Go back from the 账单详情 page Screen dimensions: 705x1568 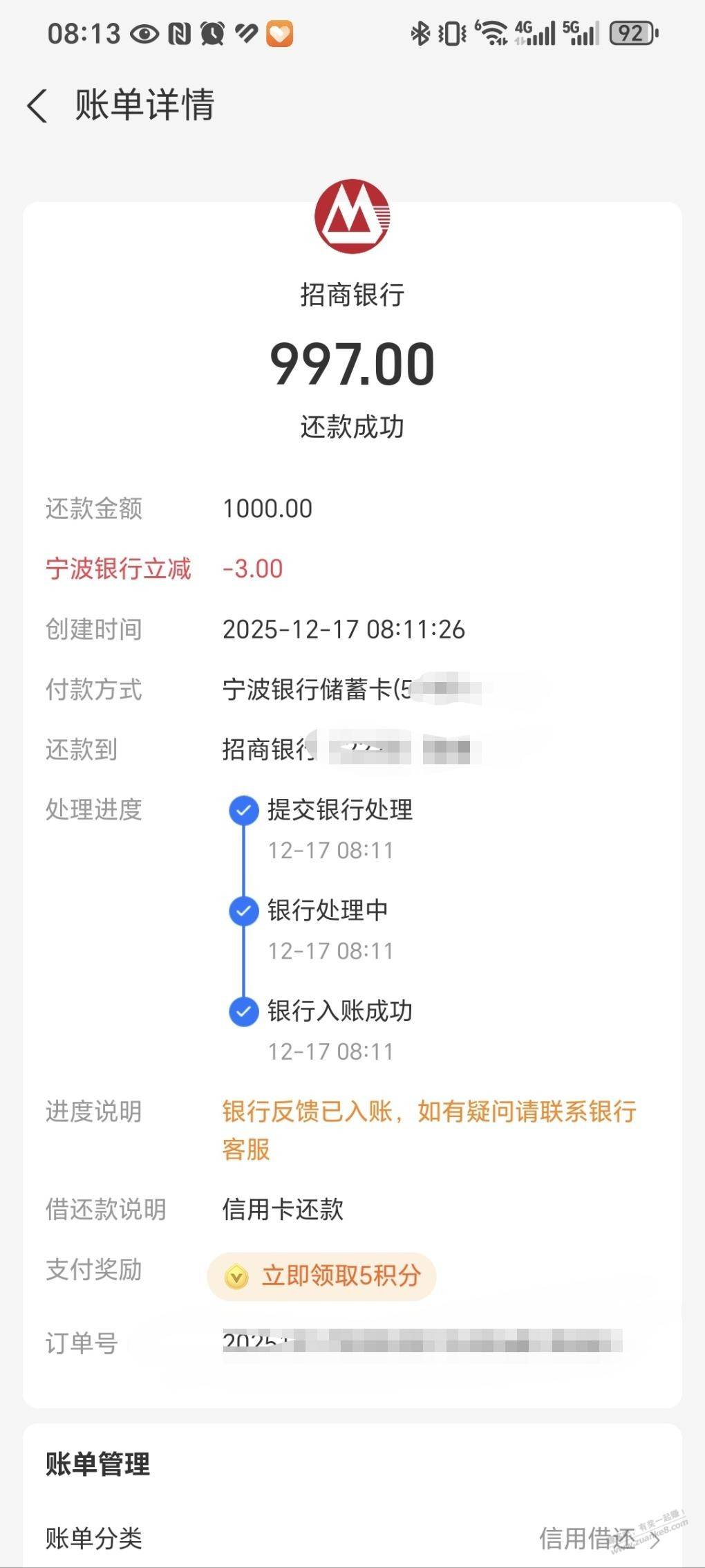37,106
